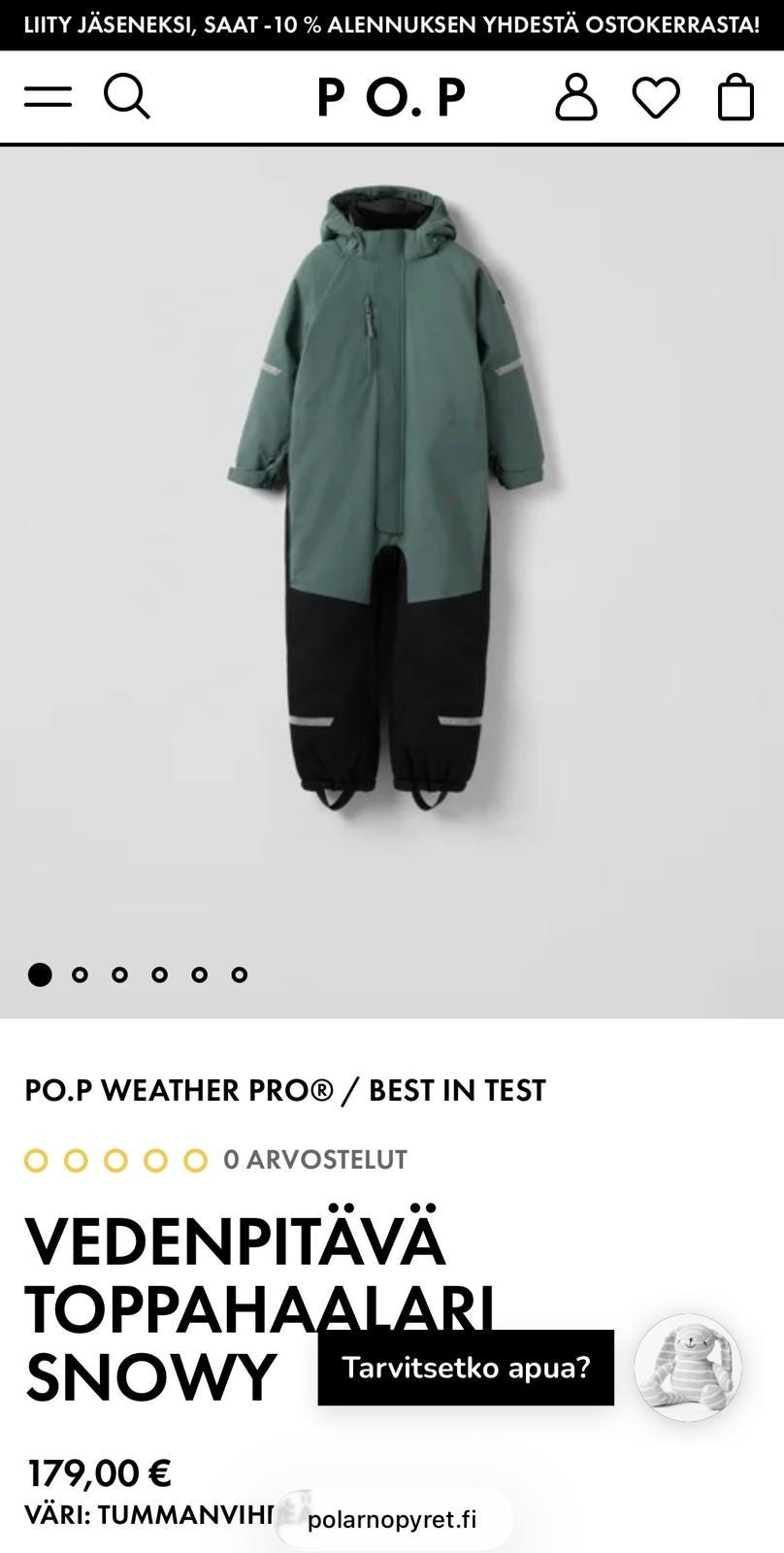Tap the membership discount banner
The image size is (784, 1553).
tap(392, 24)
